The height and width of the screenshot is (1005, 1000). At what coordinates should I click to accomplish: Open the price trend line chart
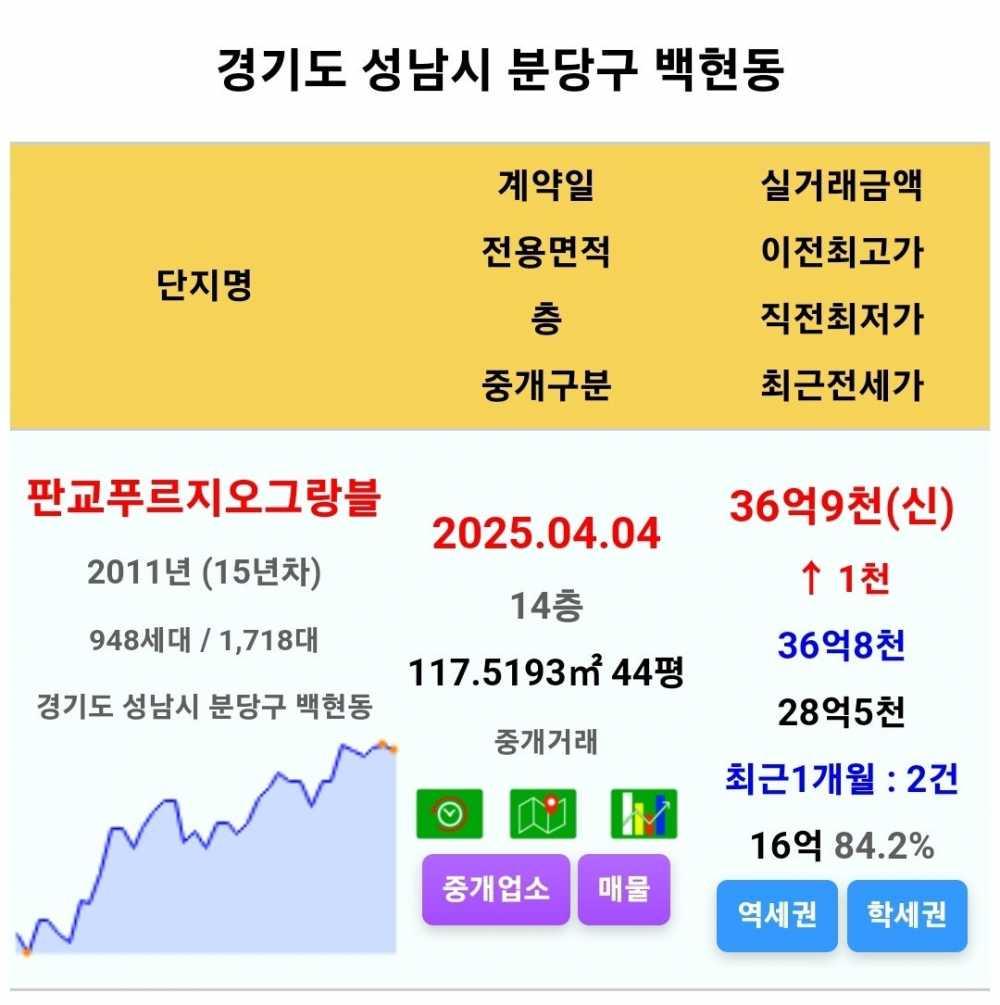[205, 850]
